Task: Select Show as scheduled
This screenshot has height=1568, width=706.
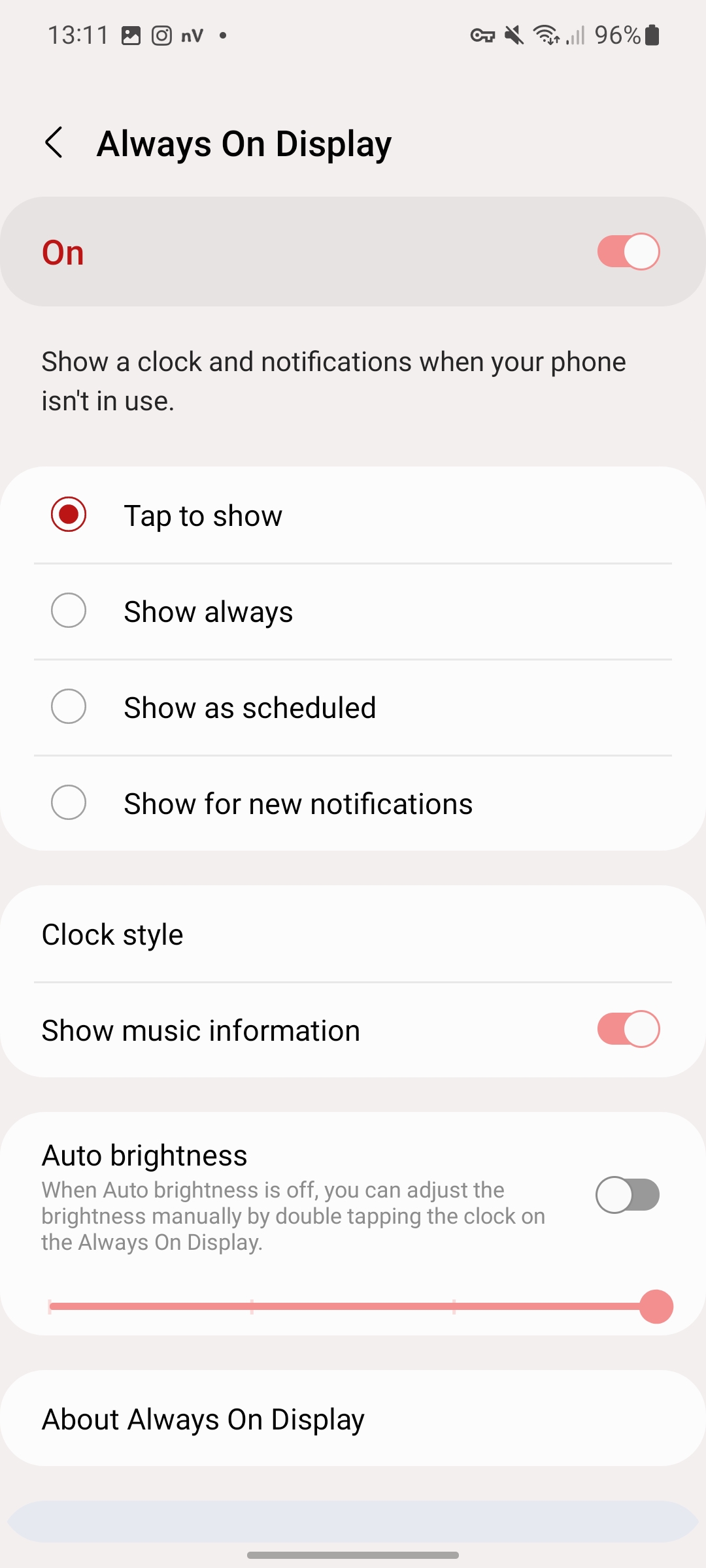Action: (69, 707)
